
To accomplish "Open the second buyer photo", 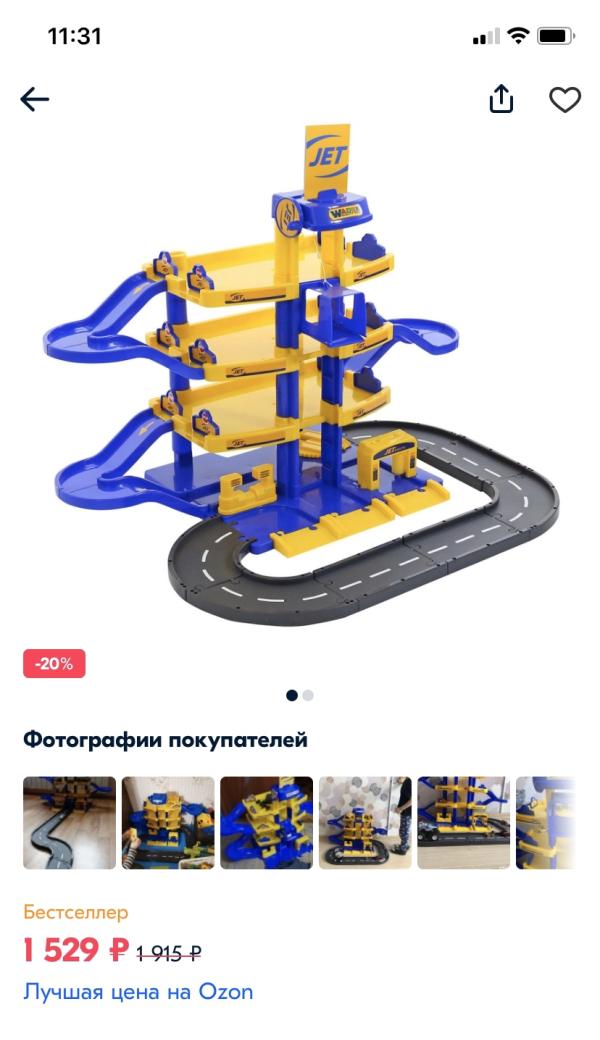I will 168,822.
